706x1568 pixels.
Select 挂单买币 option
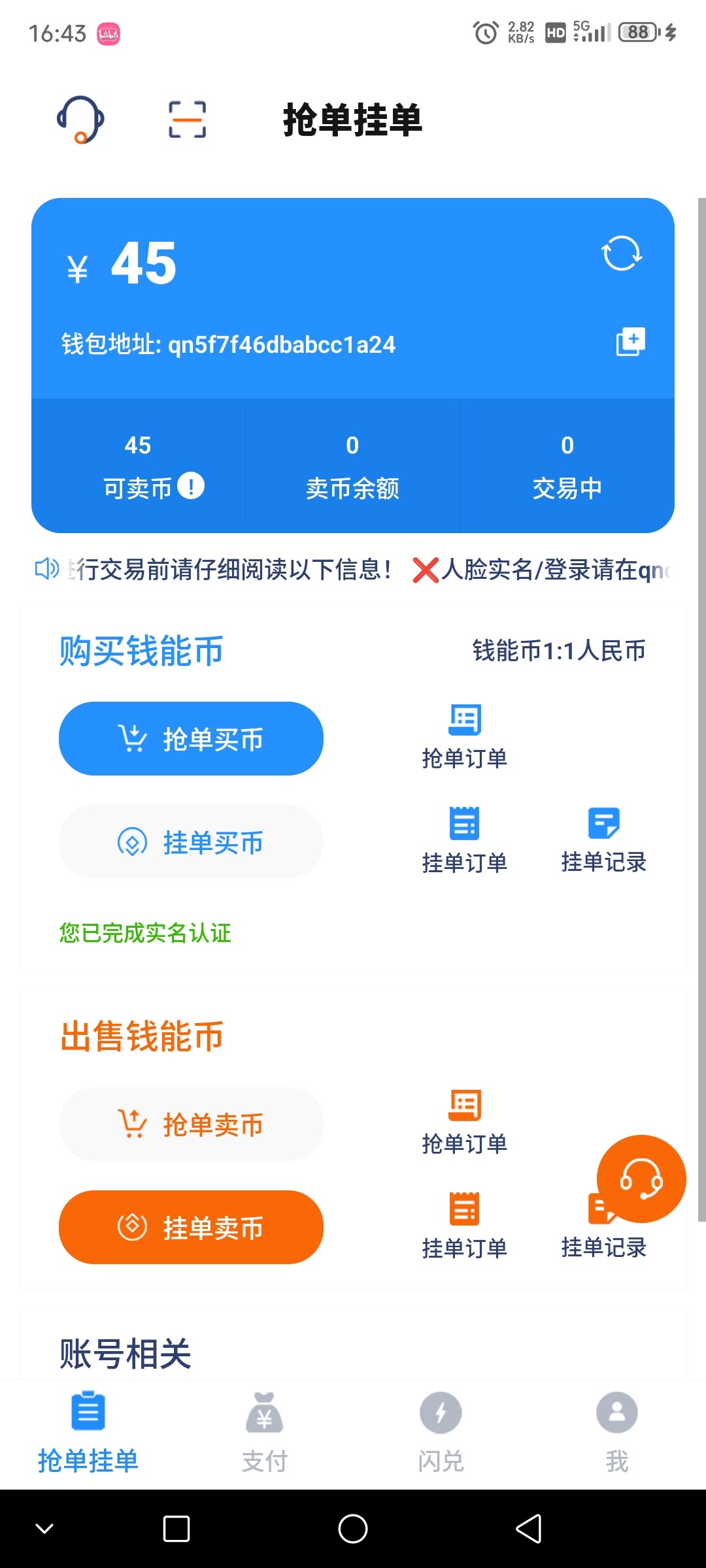[191, 842]
